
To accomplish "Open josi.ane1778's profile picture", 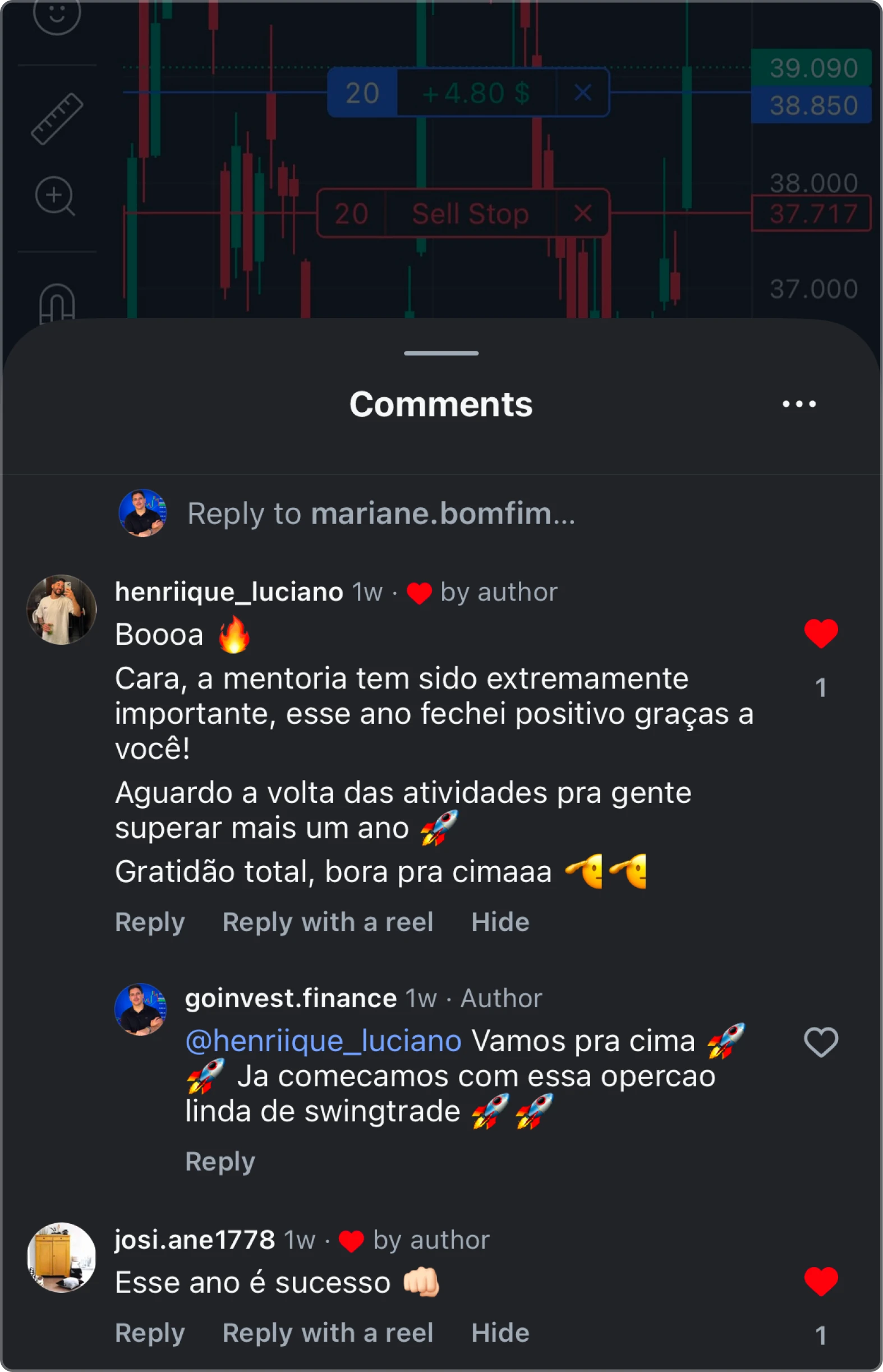I will pos(61,1258).
